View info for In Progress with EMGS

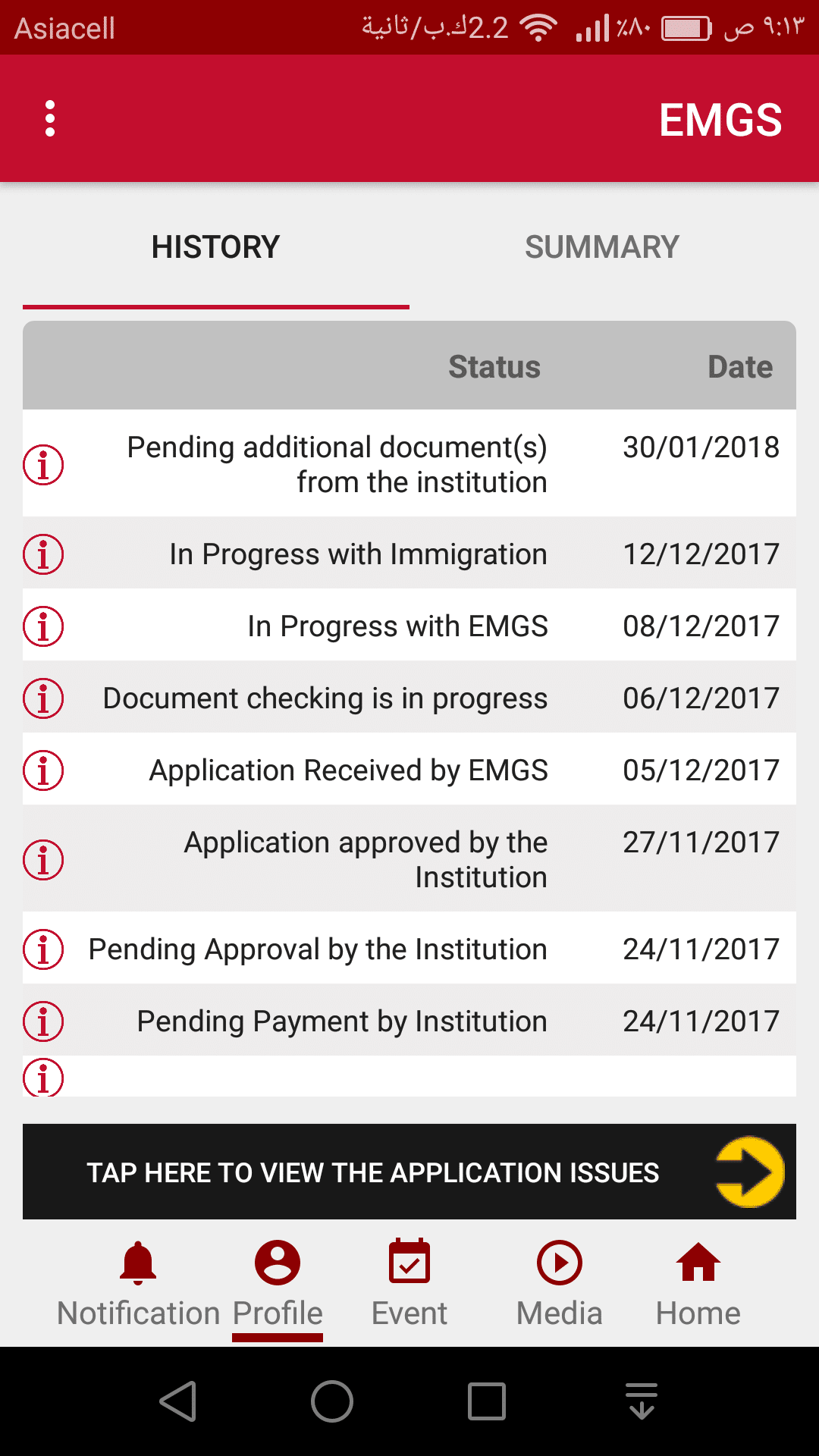pyautogui.click(x=43, y=626)
